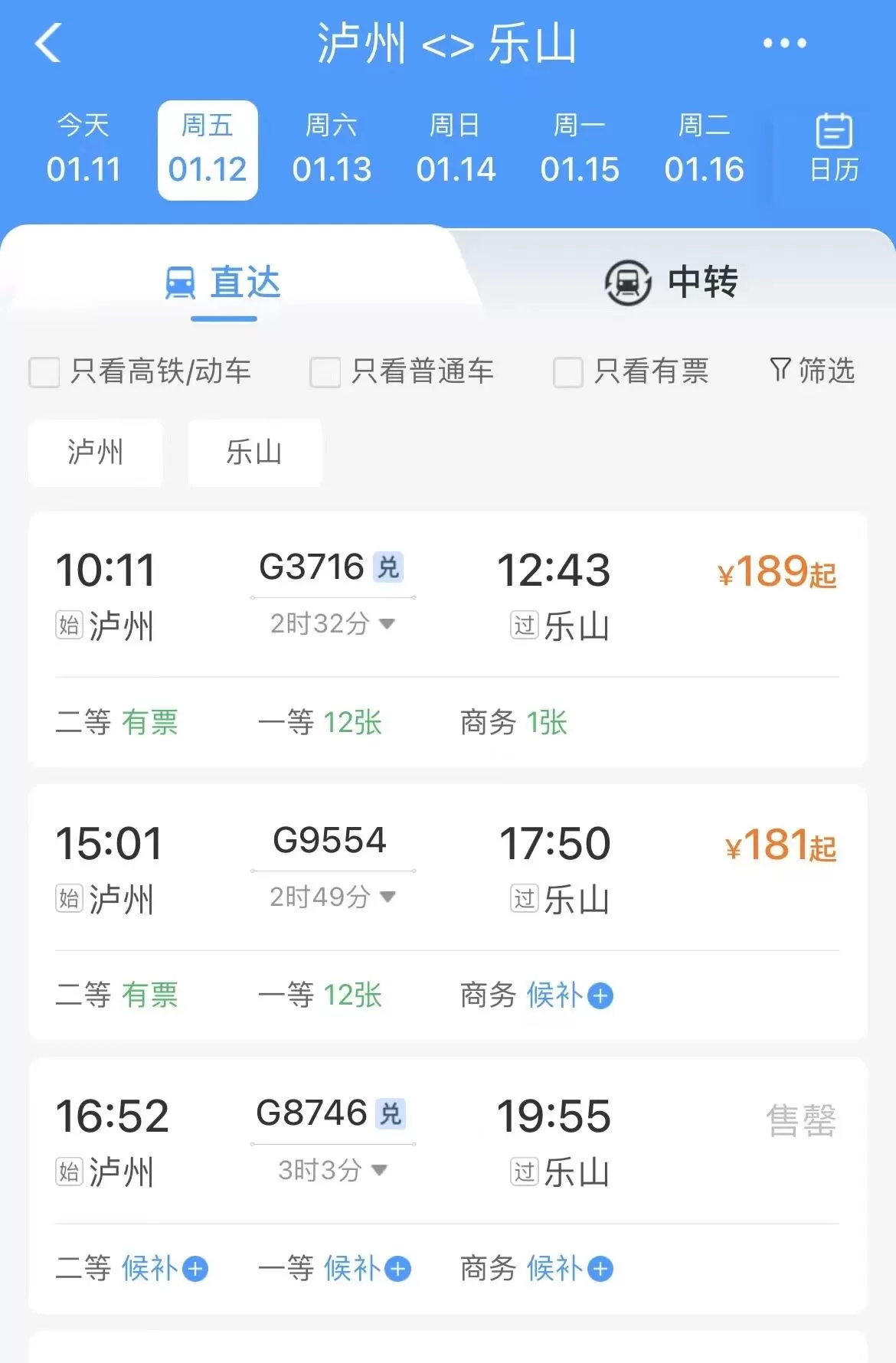Viewport: 896px width, 1363px height.
Task: Open the three-dot overflow menu
Action: click(784, 44)
